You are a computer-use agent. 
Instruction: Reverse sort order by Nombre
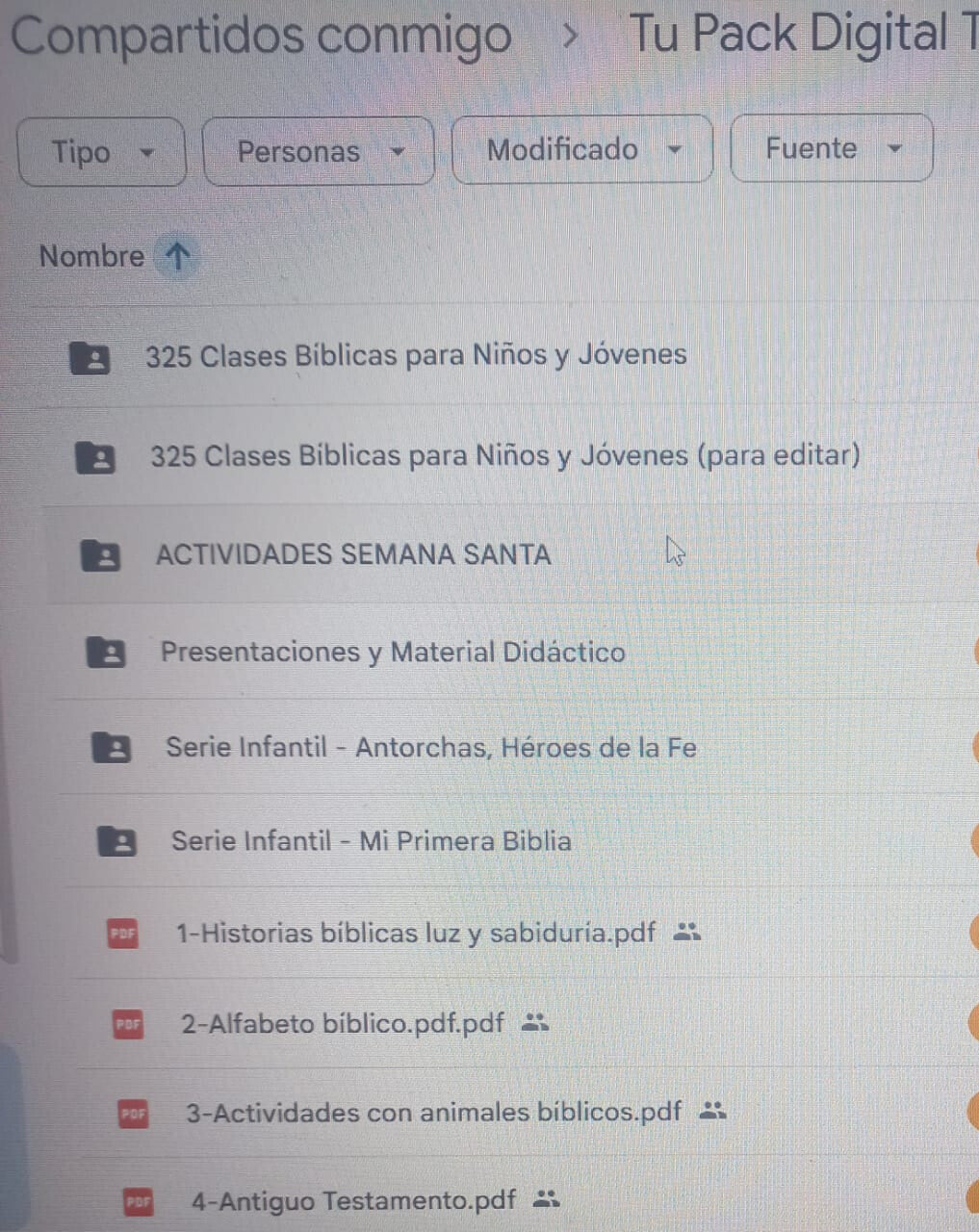coord(177,257)
